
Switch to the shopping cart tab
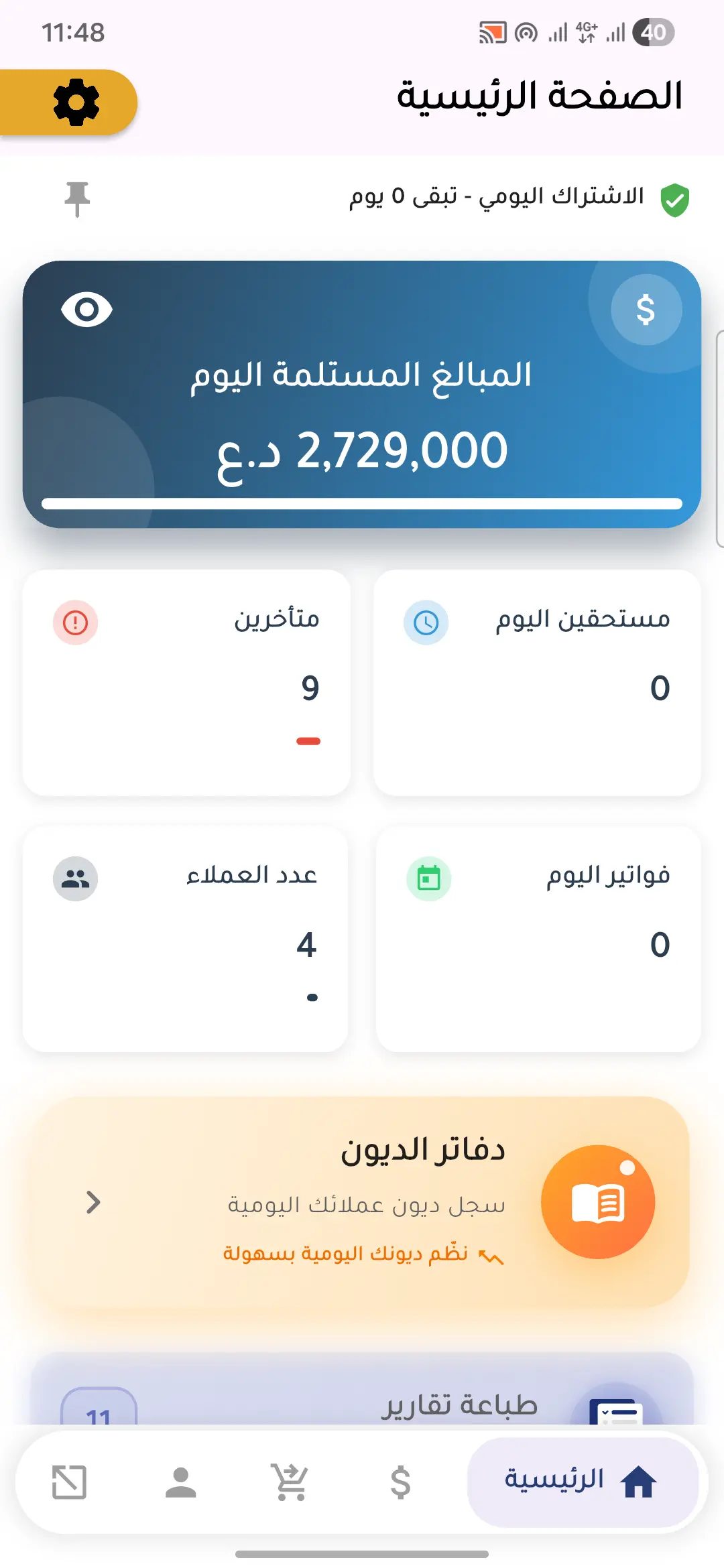290,1482
